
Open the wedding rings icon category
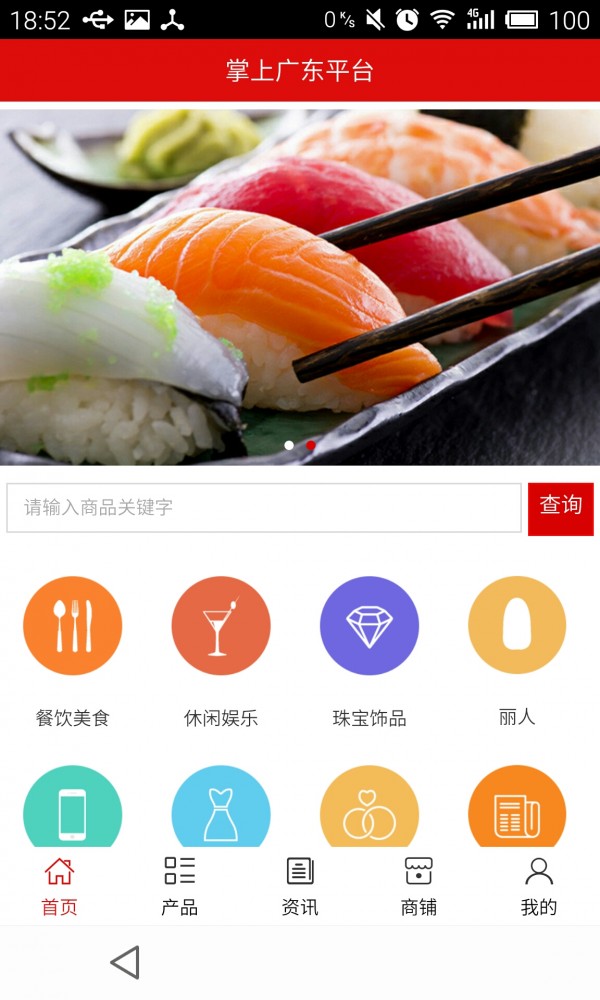(369, 810)
